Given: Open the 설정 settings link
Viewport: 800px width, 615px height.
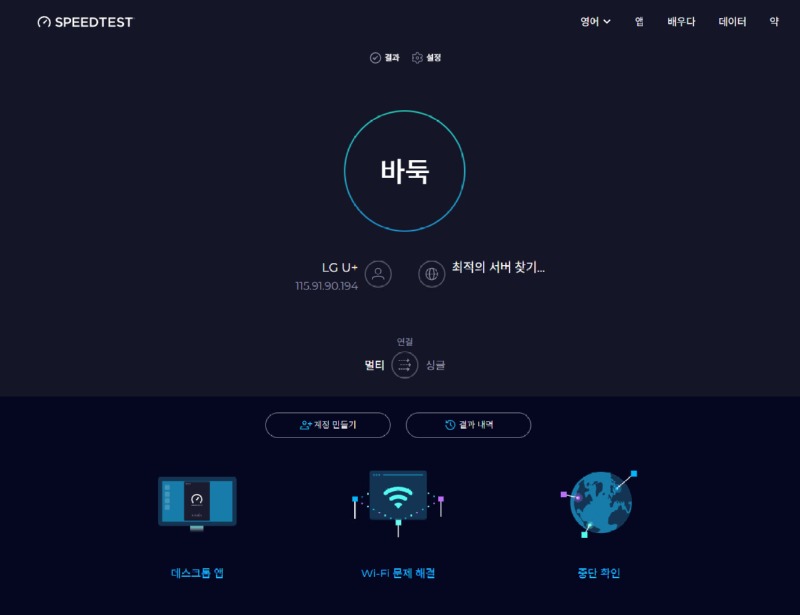Looking at the screenshot, I should pyautogui.click(x=427, y=58).
